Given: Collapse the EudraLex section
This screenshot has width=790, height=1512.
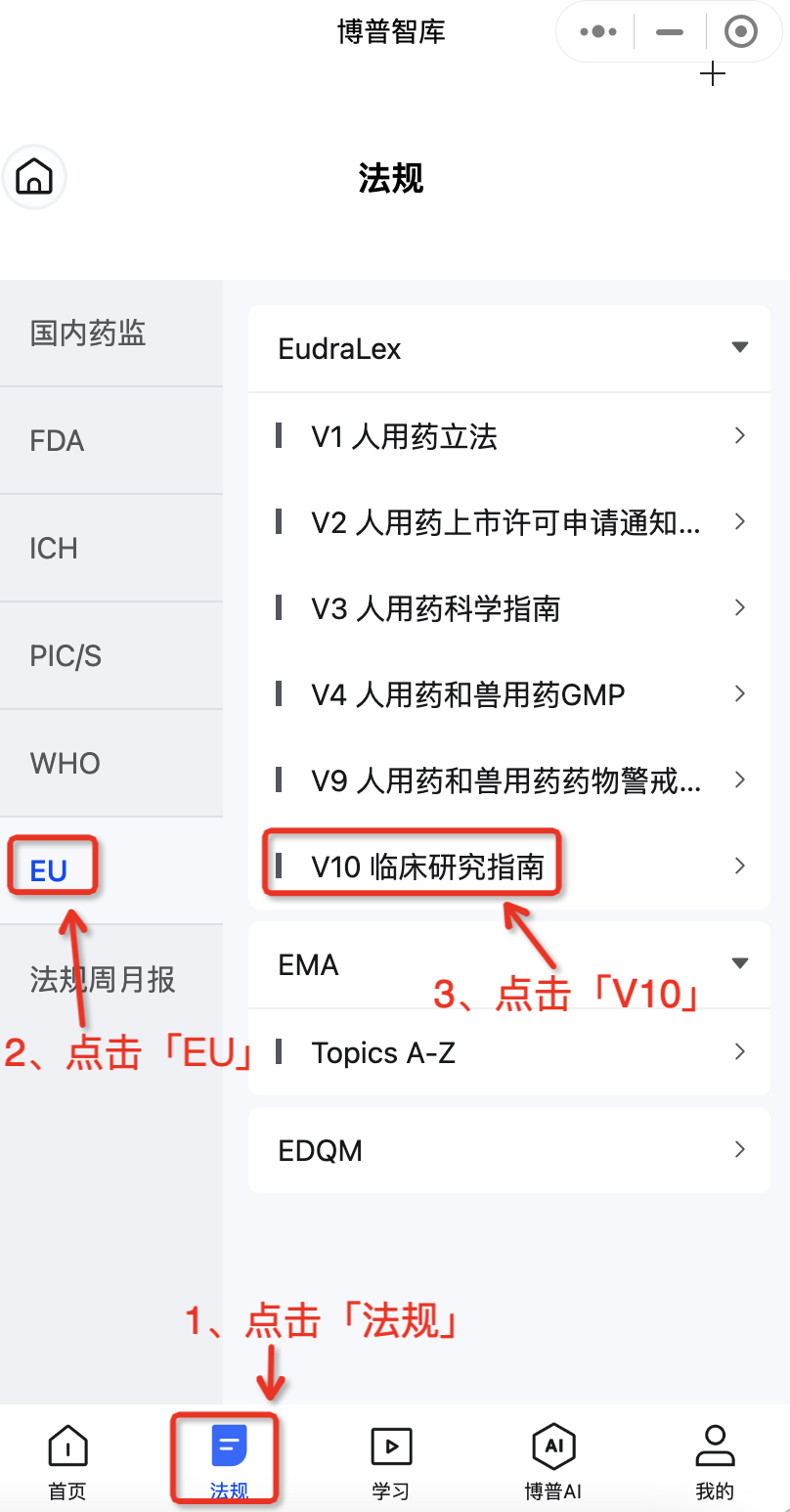Looking at the screenshot, I should coord(739,348).
